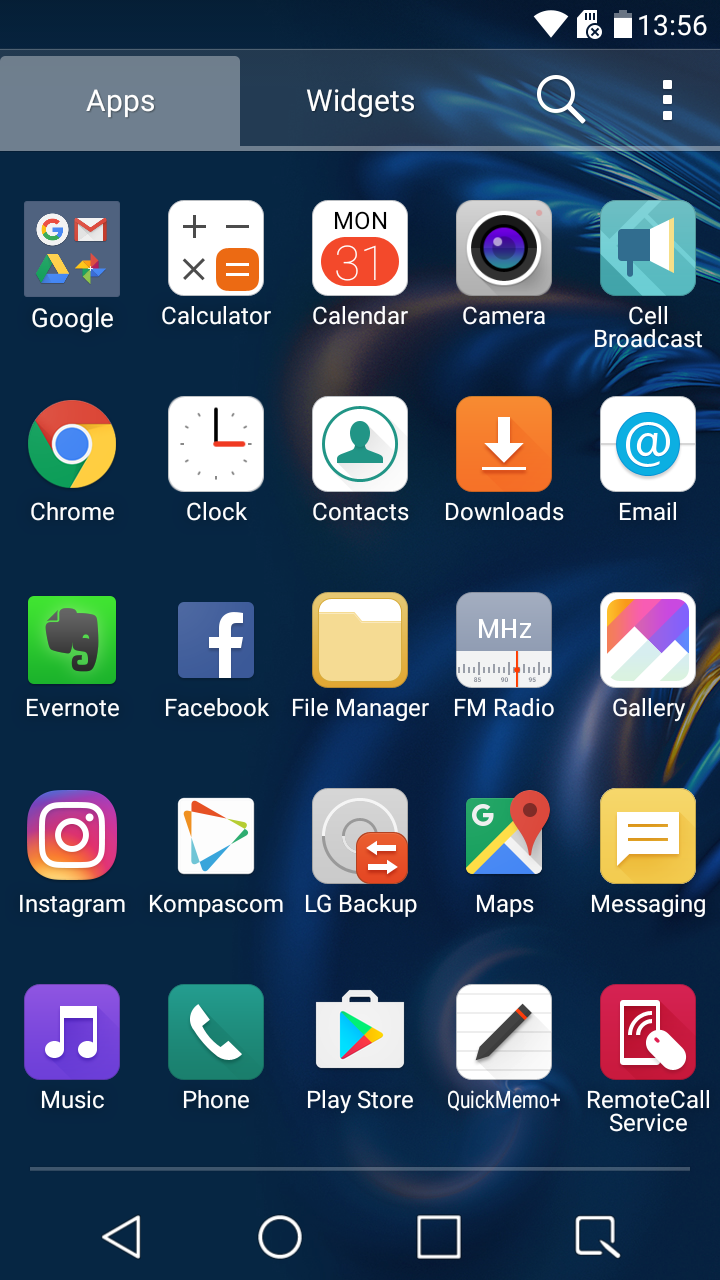Open Instagram
This screenshot has height=1280, width=720.
tap(72, 837)
